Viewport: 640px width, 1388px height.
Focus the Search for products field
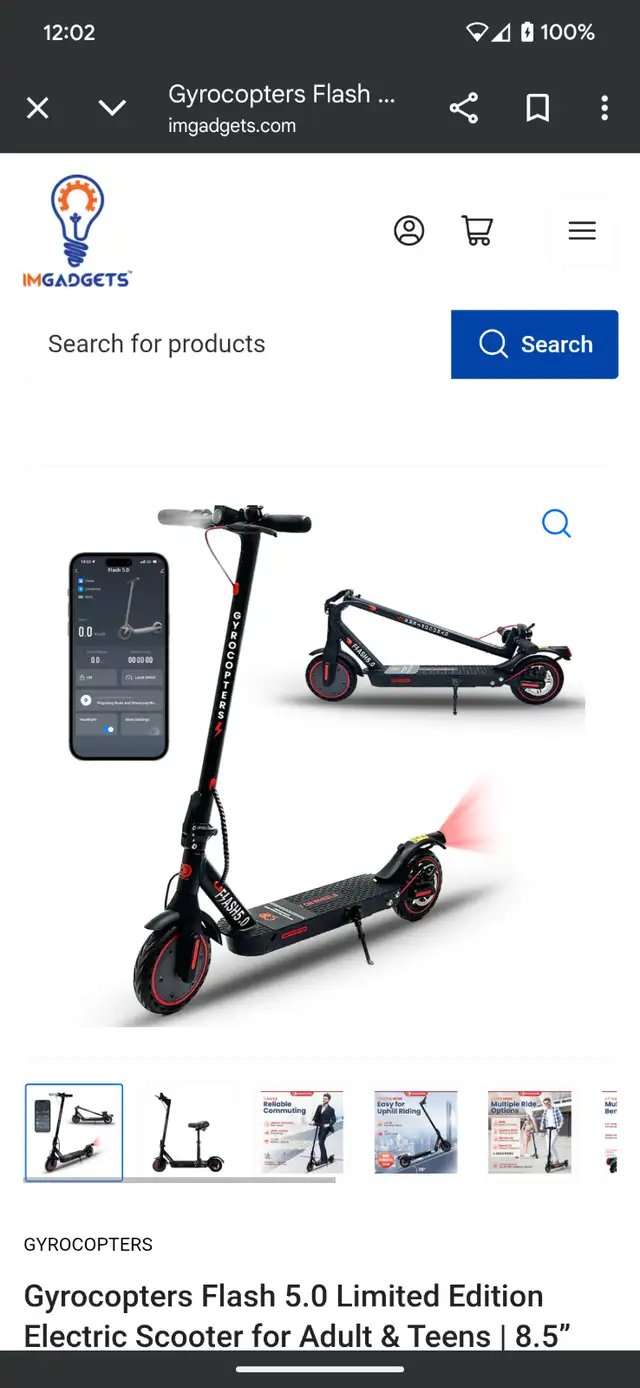click(x=237, y=344)
